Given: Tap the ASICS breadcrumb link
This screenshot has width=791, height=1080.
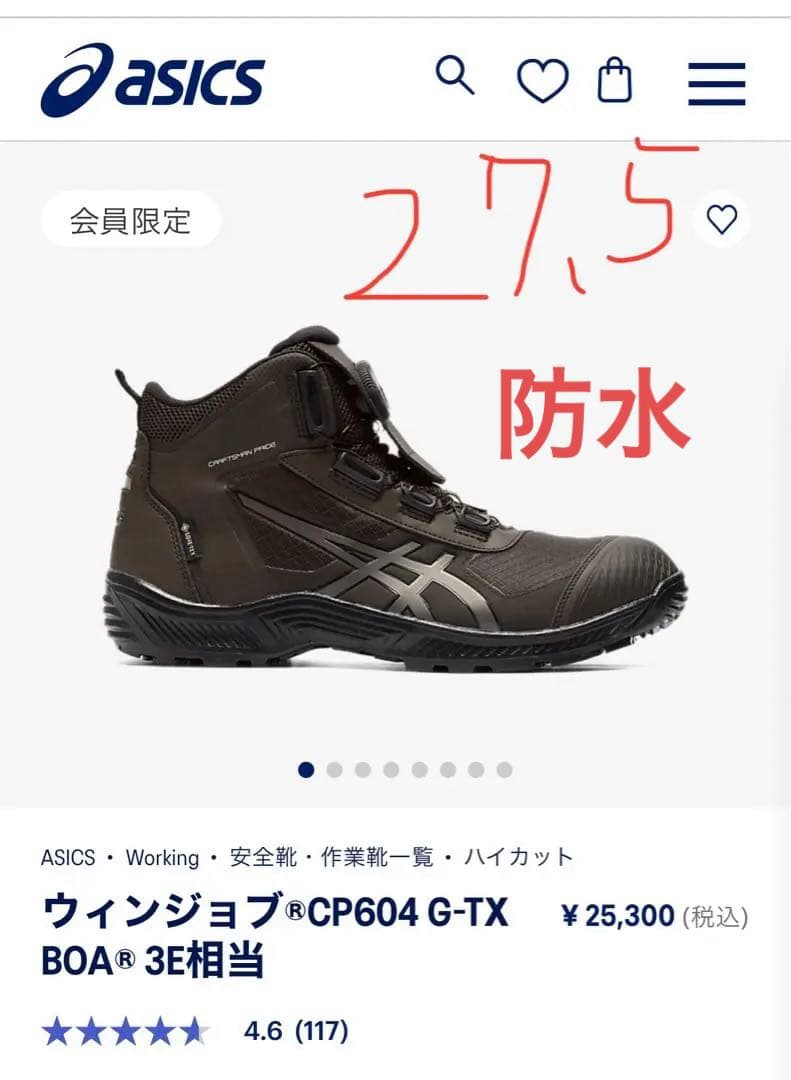Looking at the screenshot, I should [x=68, y=857].
